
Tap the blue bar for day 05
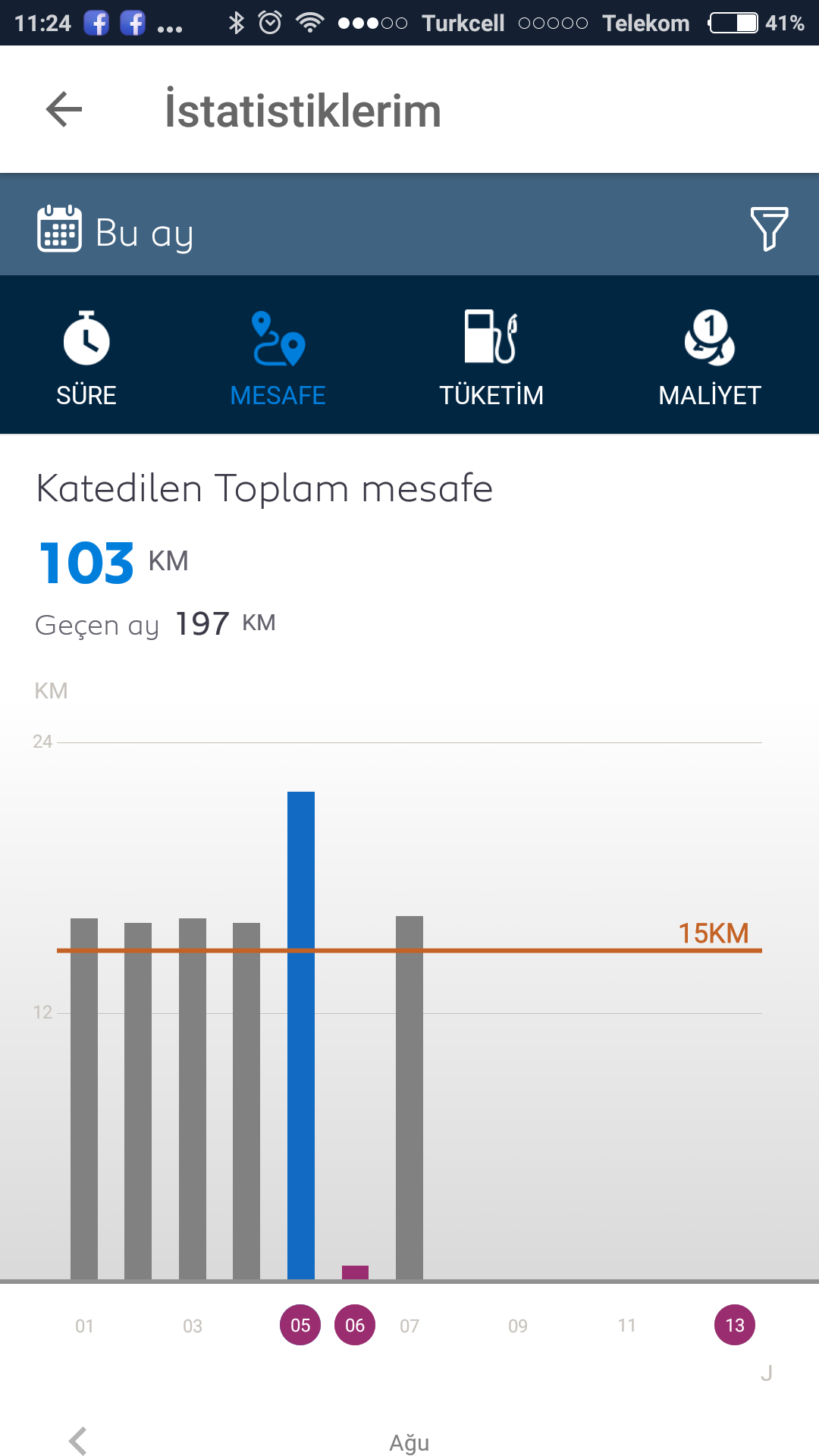(x=301, y=1035)
